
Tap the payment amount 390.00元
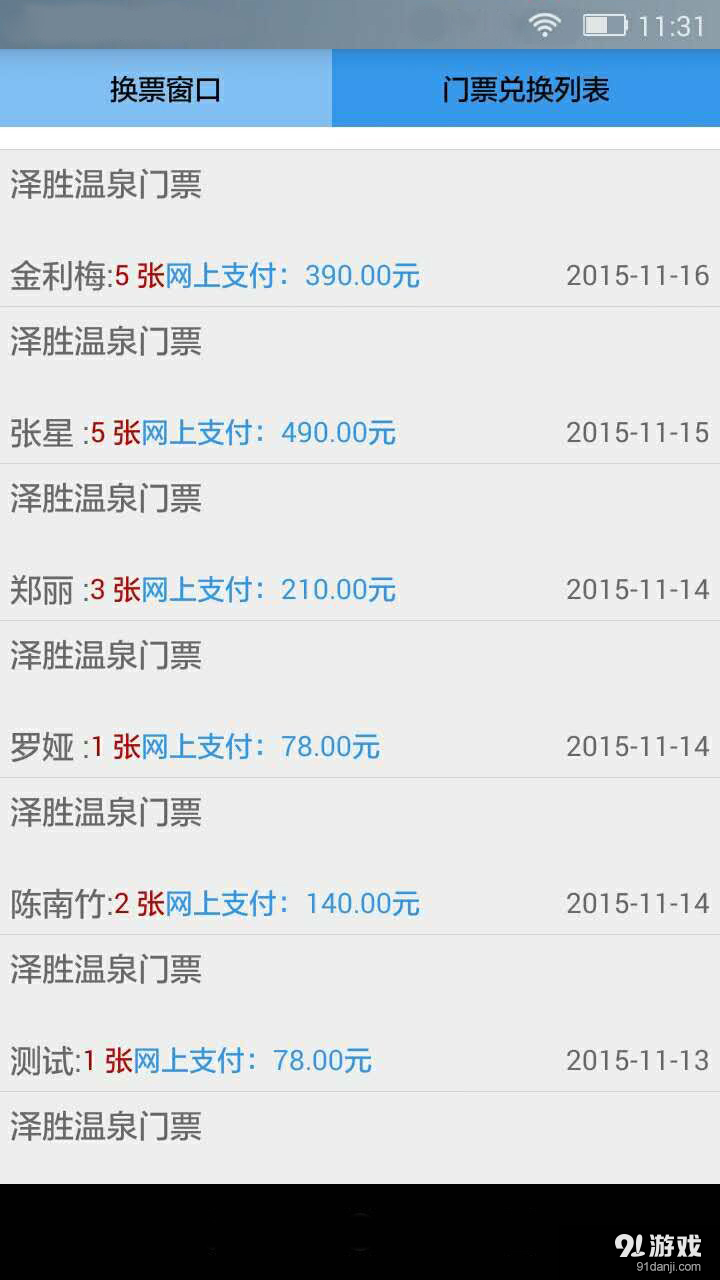(x=364, y=275)
